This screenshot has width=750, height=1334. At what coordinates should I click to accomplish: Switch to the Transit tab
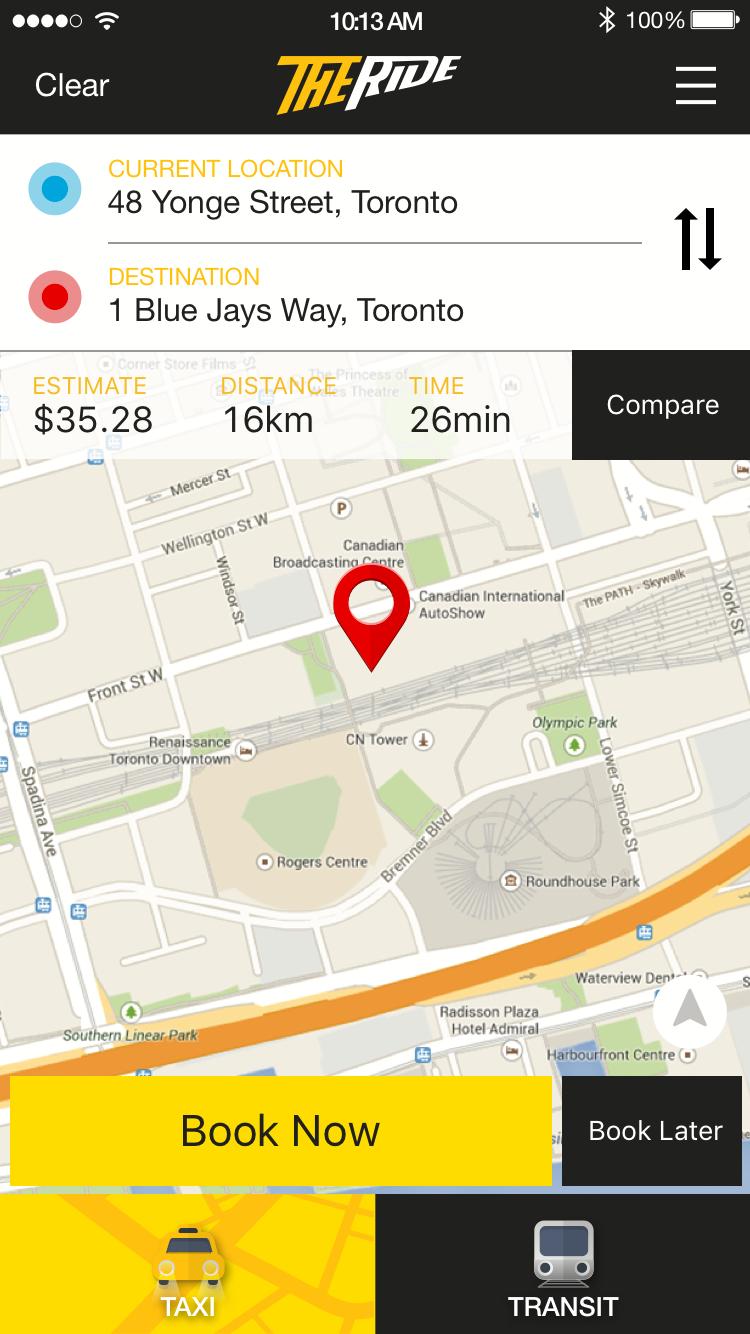point(563,1265)
